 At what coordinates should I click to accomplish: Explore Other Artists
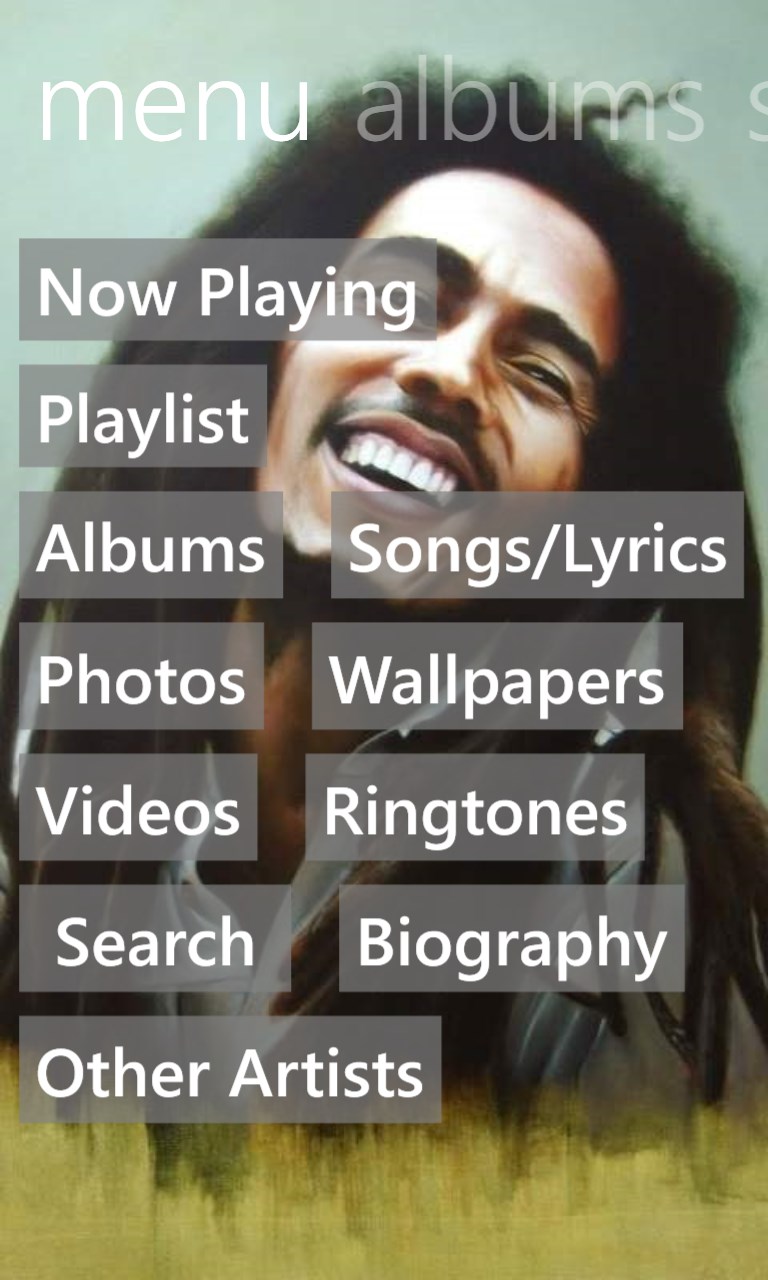click(x=230, y=1069)
